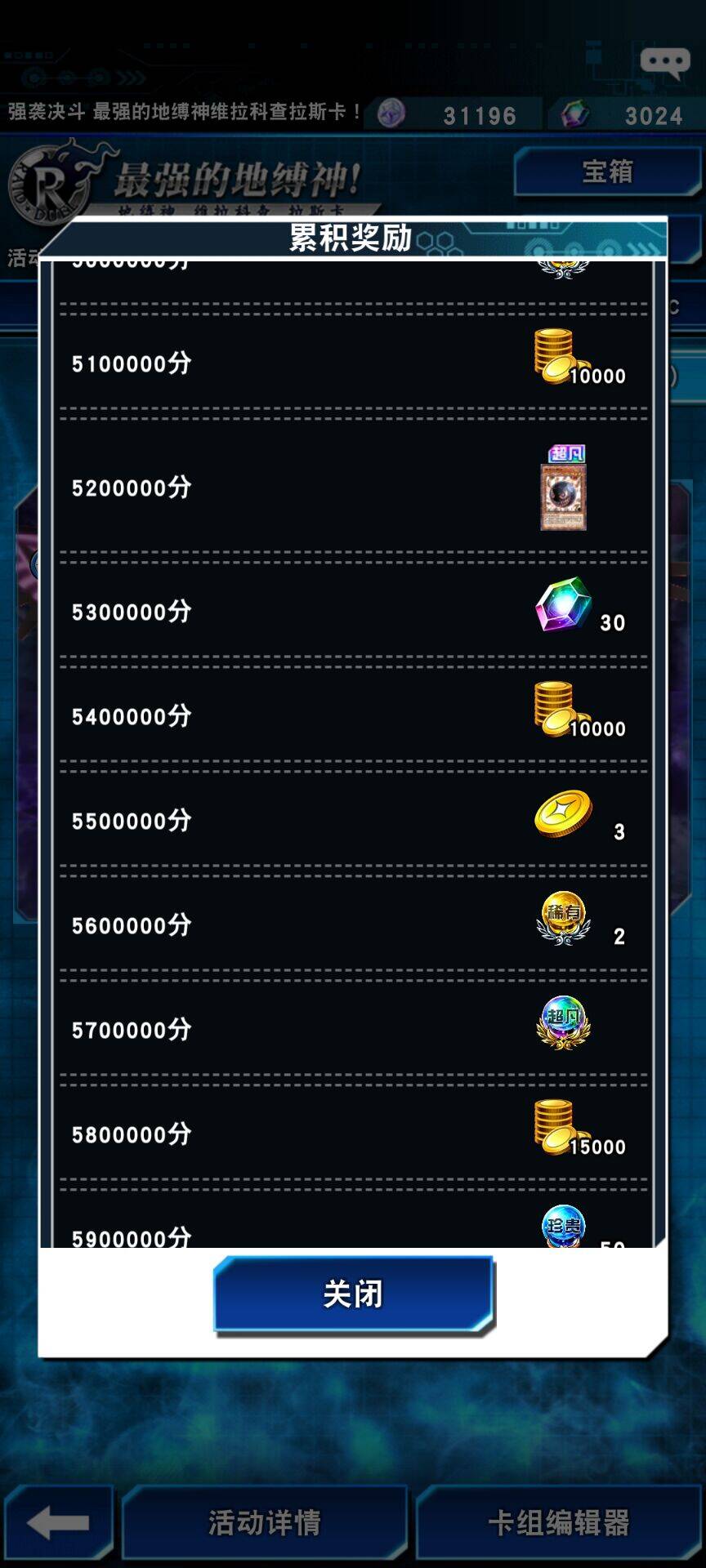
Task: Open the chat speech bubble icon
Action: pos(664,62)
